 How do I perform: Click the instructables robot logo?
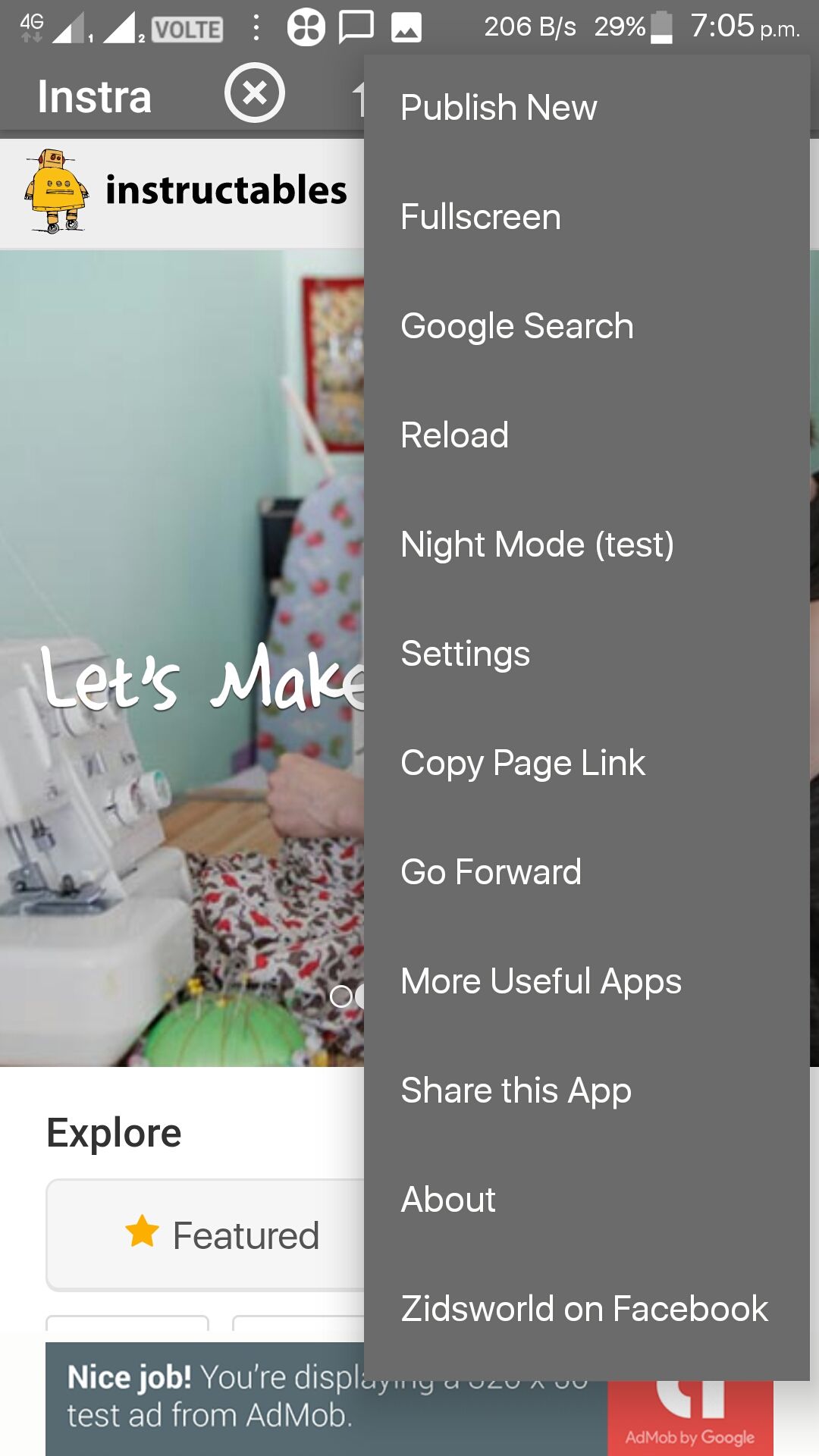tap(57, 190)
